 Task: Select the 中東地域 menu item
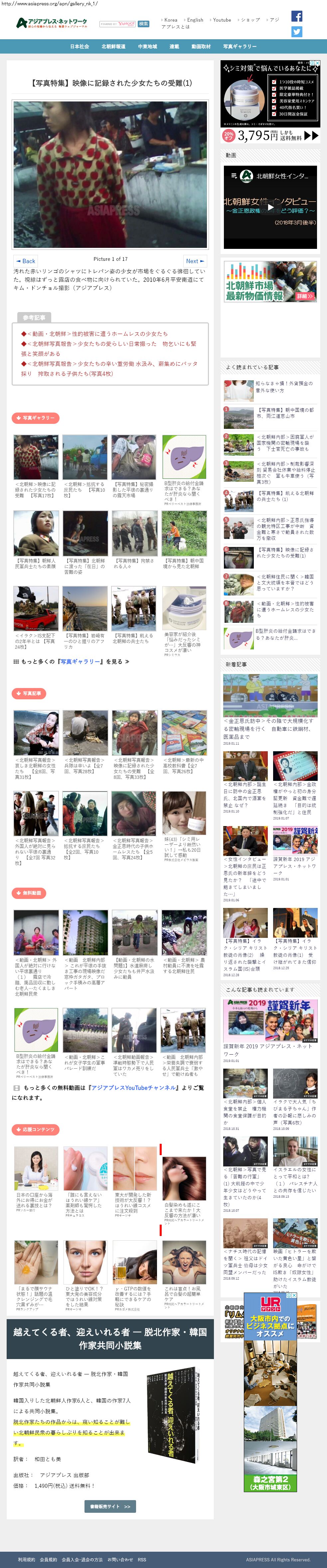[147, 46]
